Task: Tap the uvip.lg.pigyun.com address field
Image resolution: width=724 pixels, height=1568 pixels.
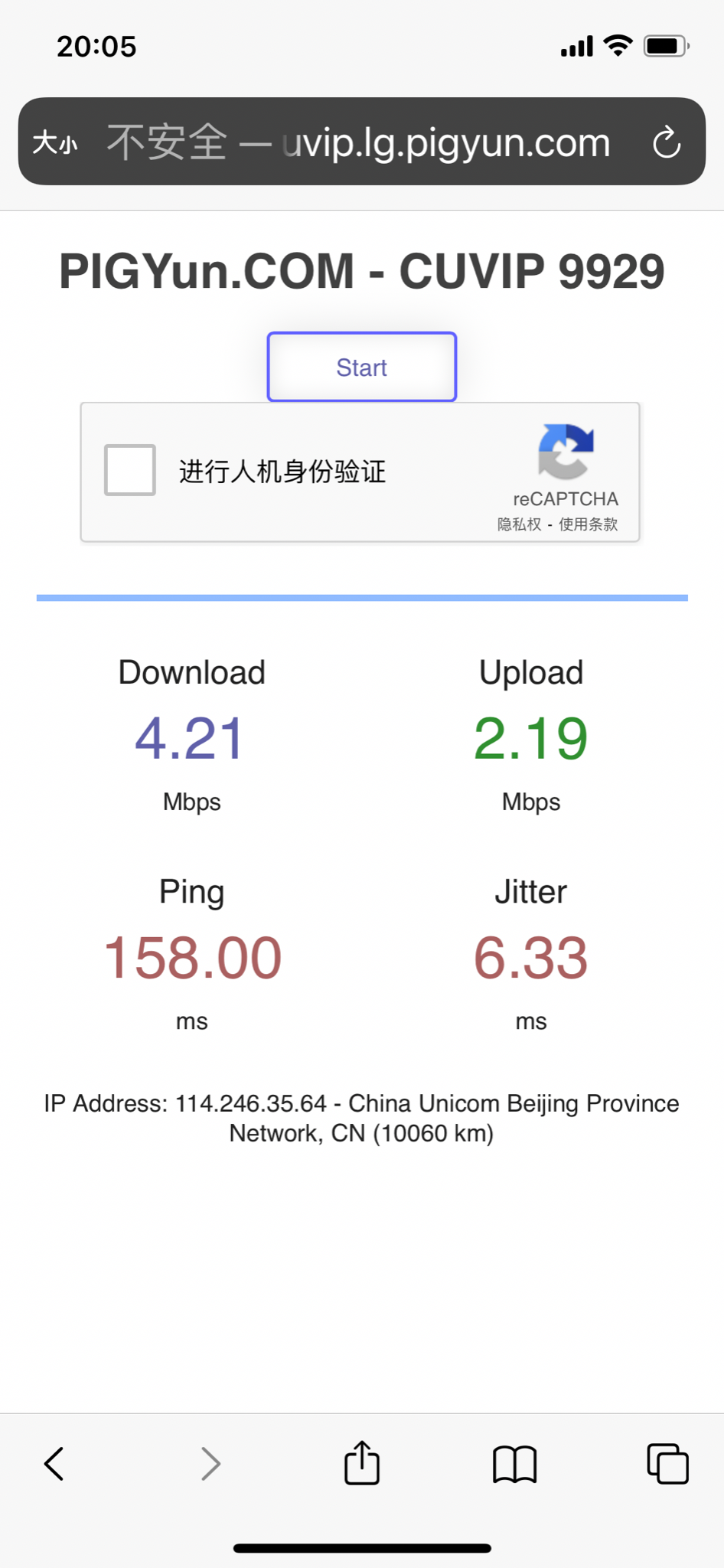Action: [360, 142]
